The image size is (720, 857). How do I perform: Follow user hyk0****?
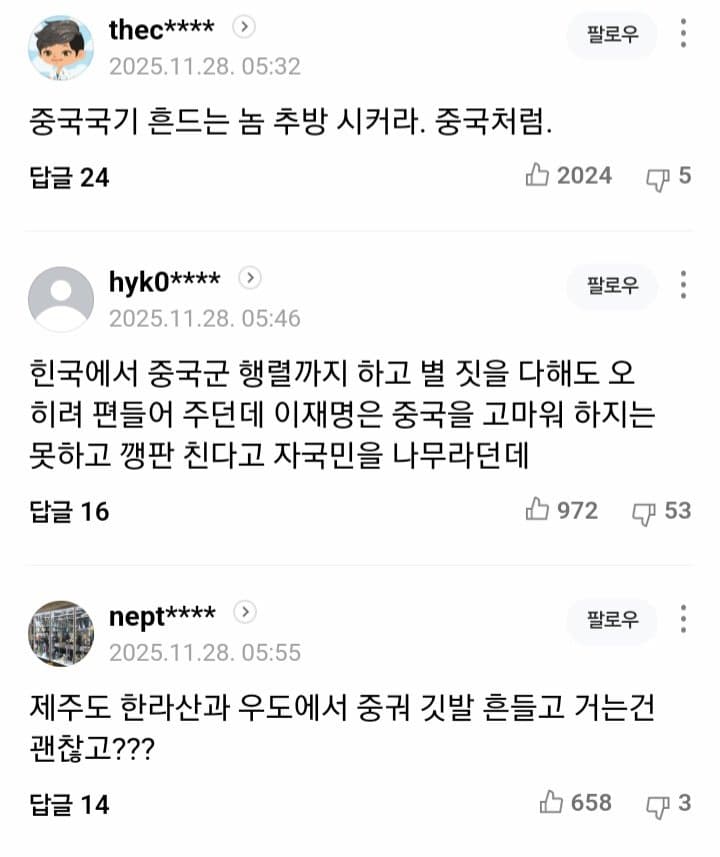(612, 286)
